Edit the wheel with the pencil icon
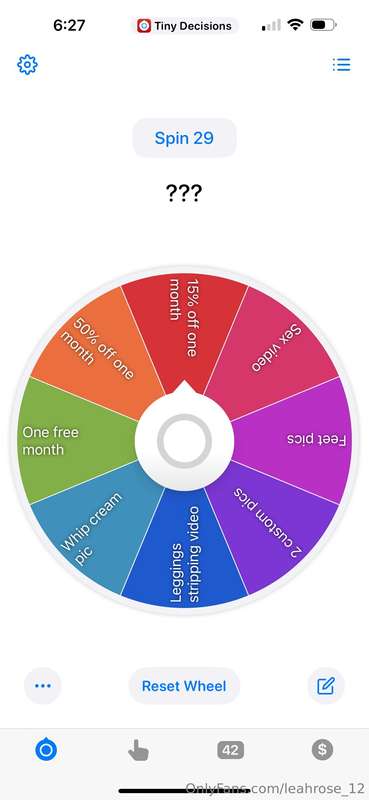Viewport: 369px width, 800px height. pos(326,686)
